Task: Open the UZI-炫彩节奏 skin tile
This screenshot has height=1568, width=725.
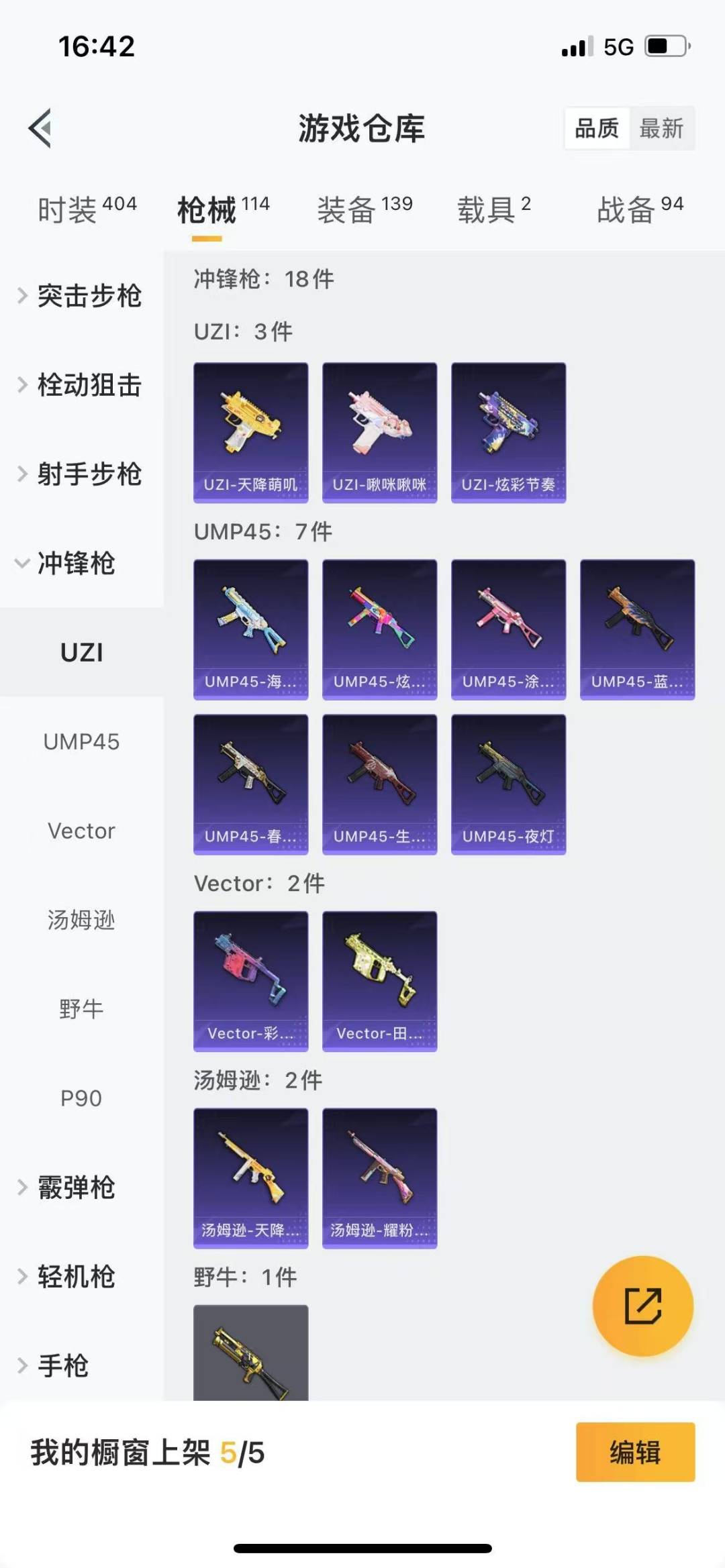Action: click(509, 433)
